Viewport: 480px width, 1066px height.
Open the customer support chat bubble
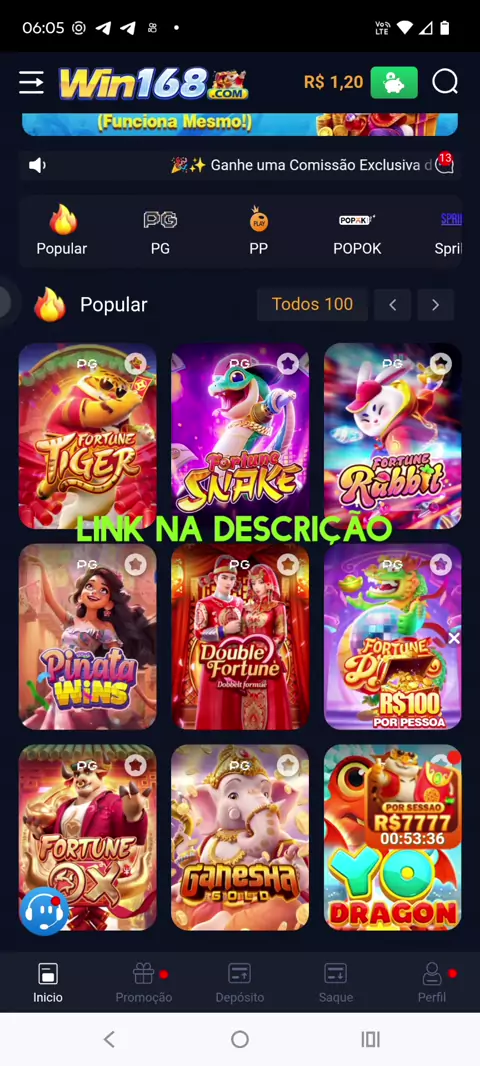[x=44, y=911]
